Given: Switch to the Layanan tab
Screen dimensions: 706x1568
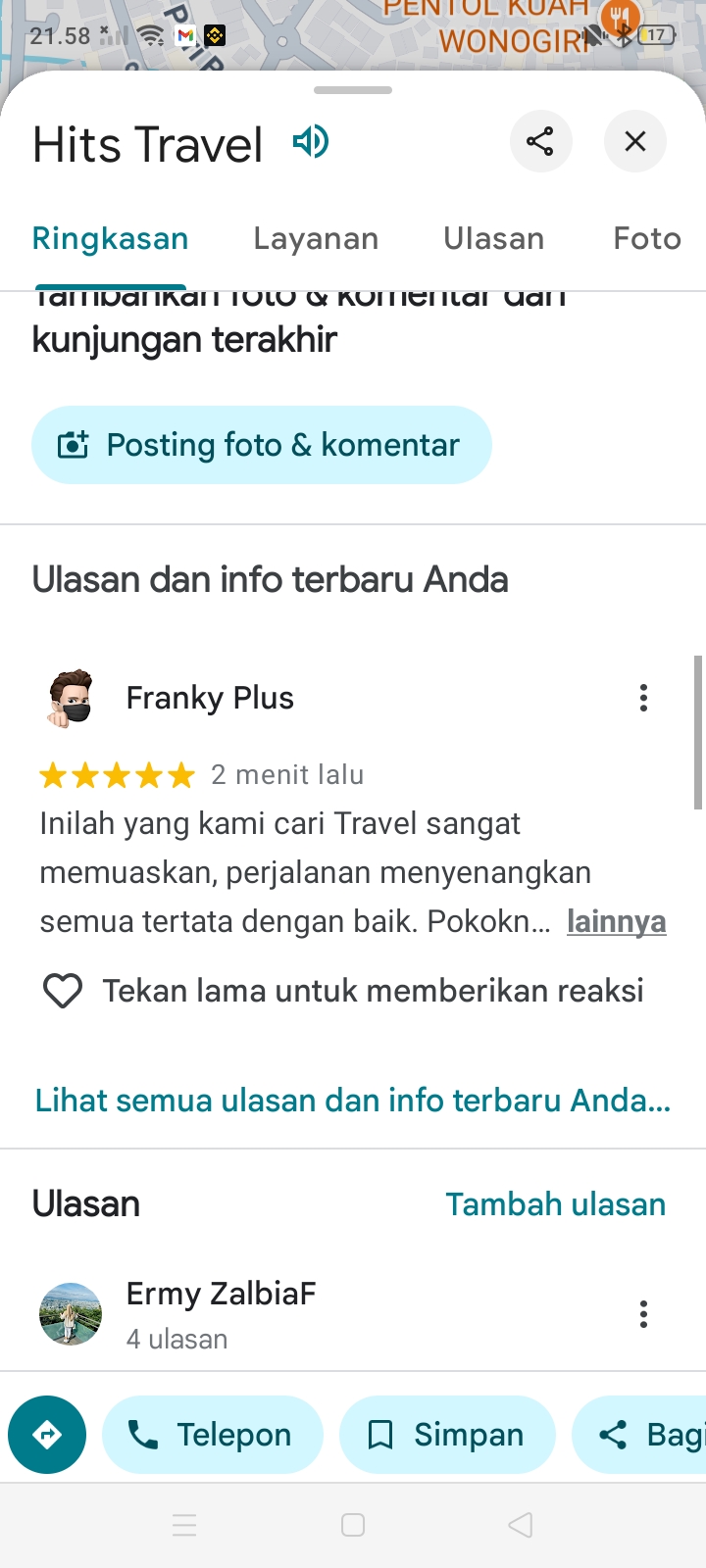Looking at the screenshot, I should [x=316, y=238].
